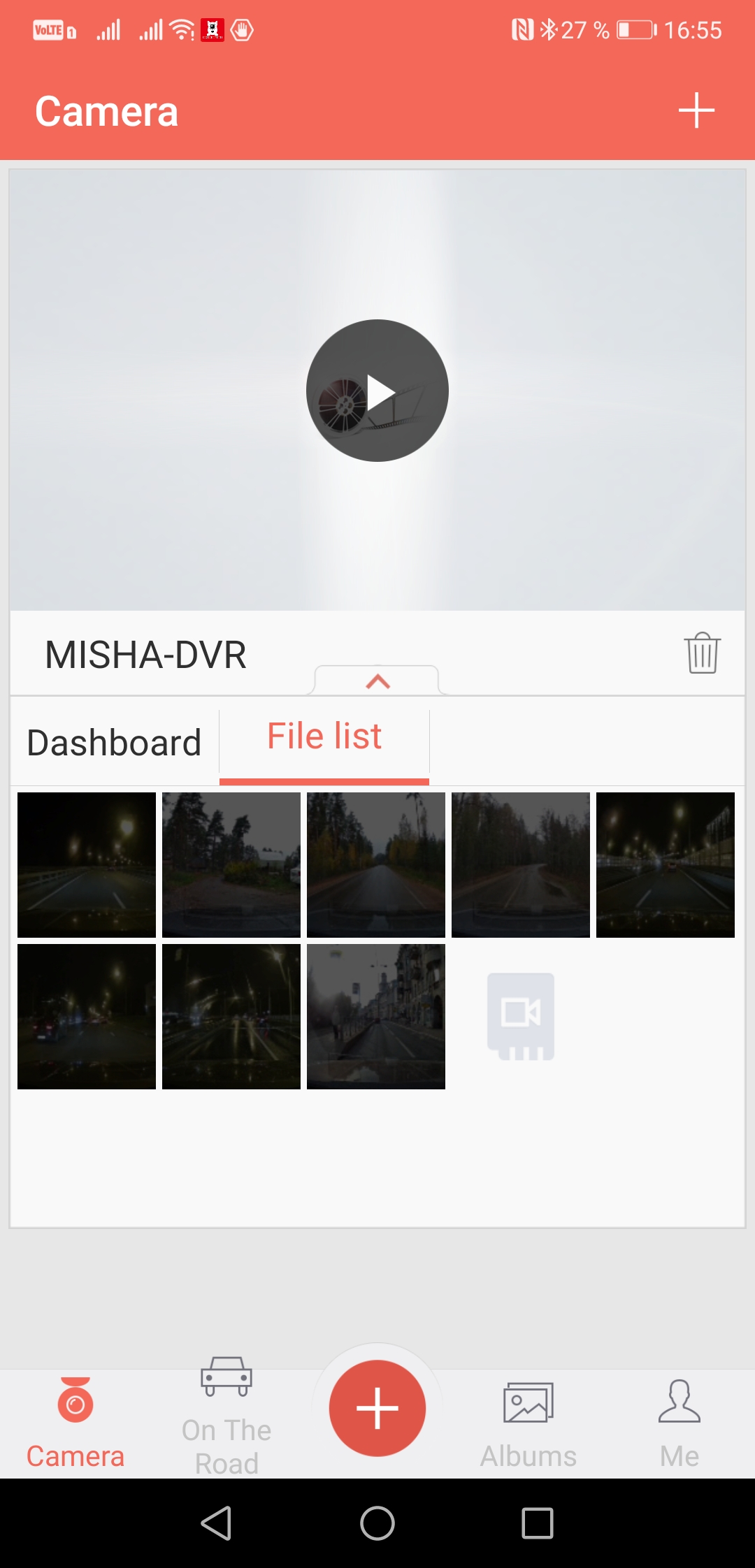Delete the MISHA-DVR camera with trash icon
This screenshot has width=755, height=1568.
702,653
